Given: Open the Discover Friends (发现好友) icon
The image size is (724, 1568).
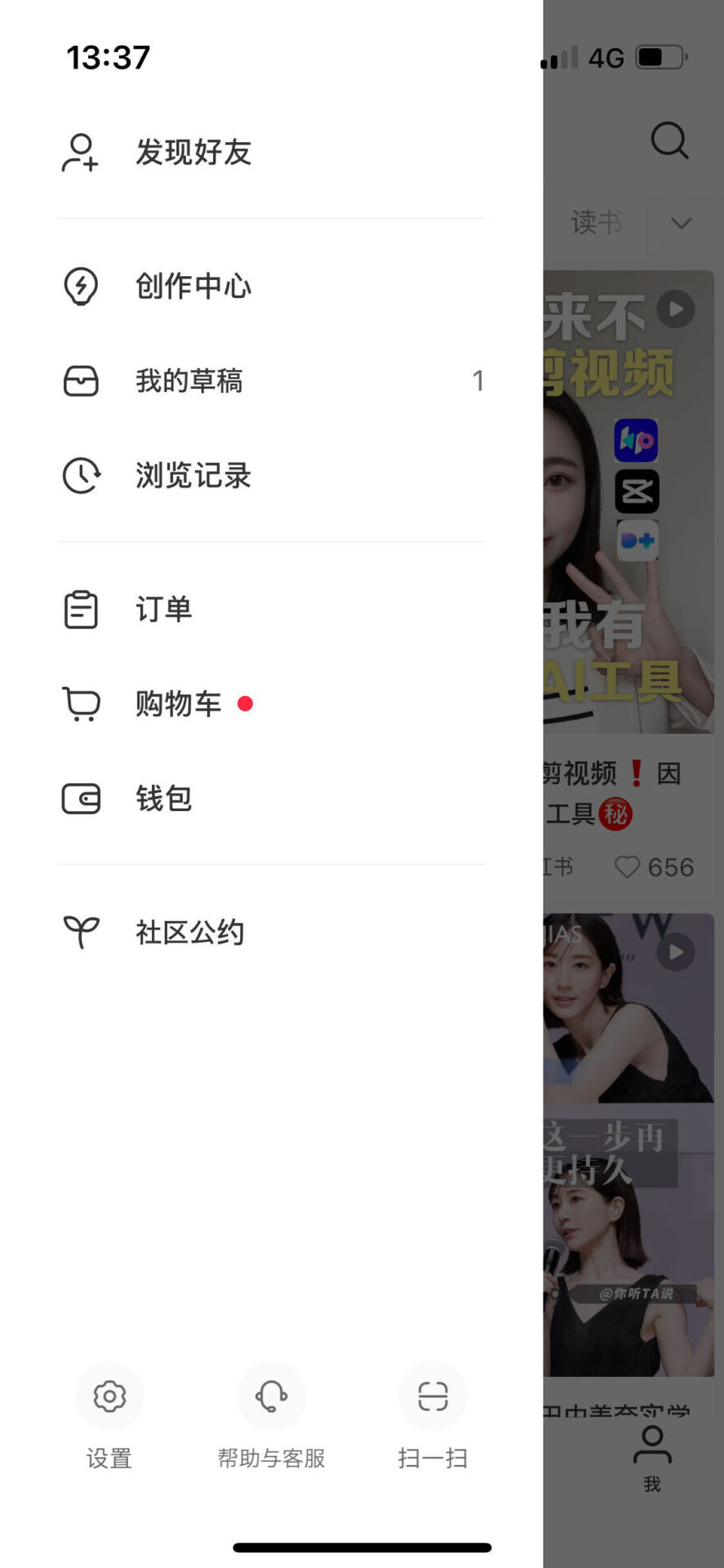Looking at the screenshot, I should click(x=80, y=152).
